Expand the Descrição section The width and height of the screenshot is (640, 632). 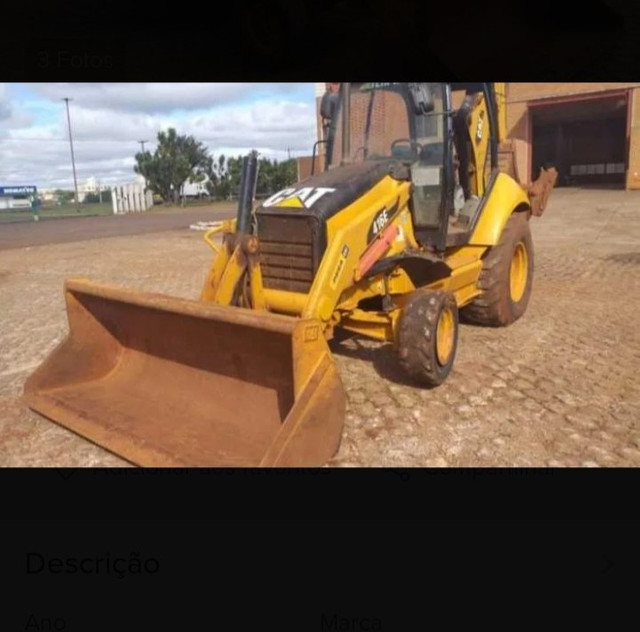tap(607, 564)
